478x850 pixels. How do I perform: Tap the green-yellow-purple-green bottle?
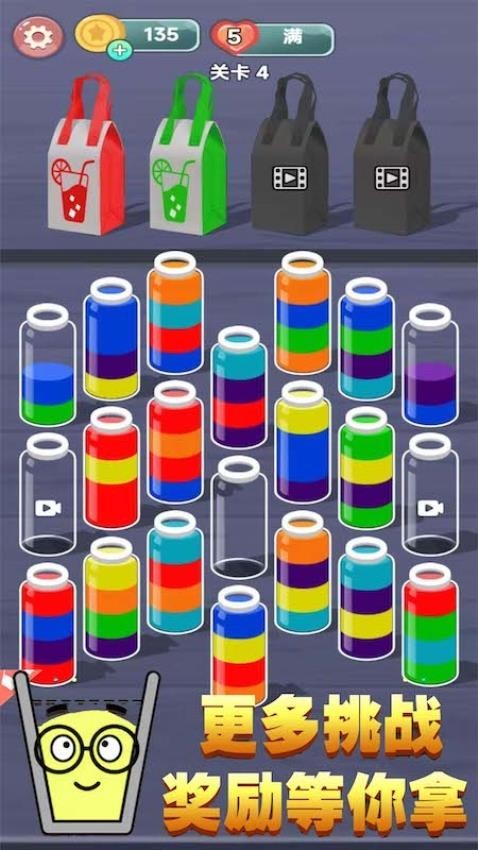point(366,468)
